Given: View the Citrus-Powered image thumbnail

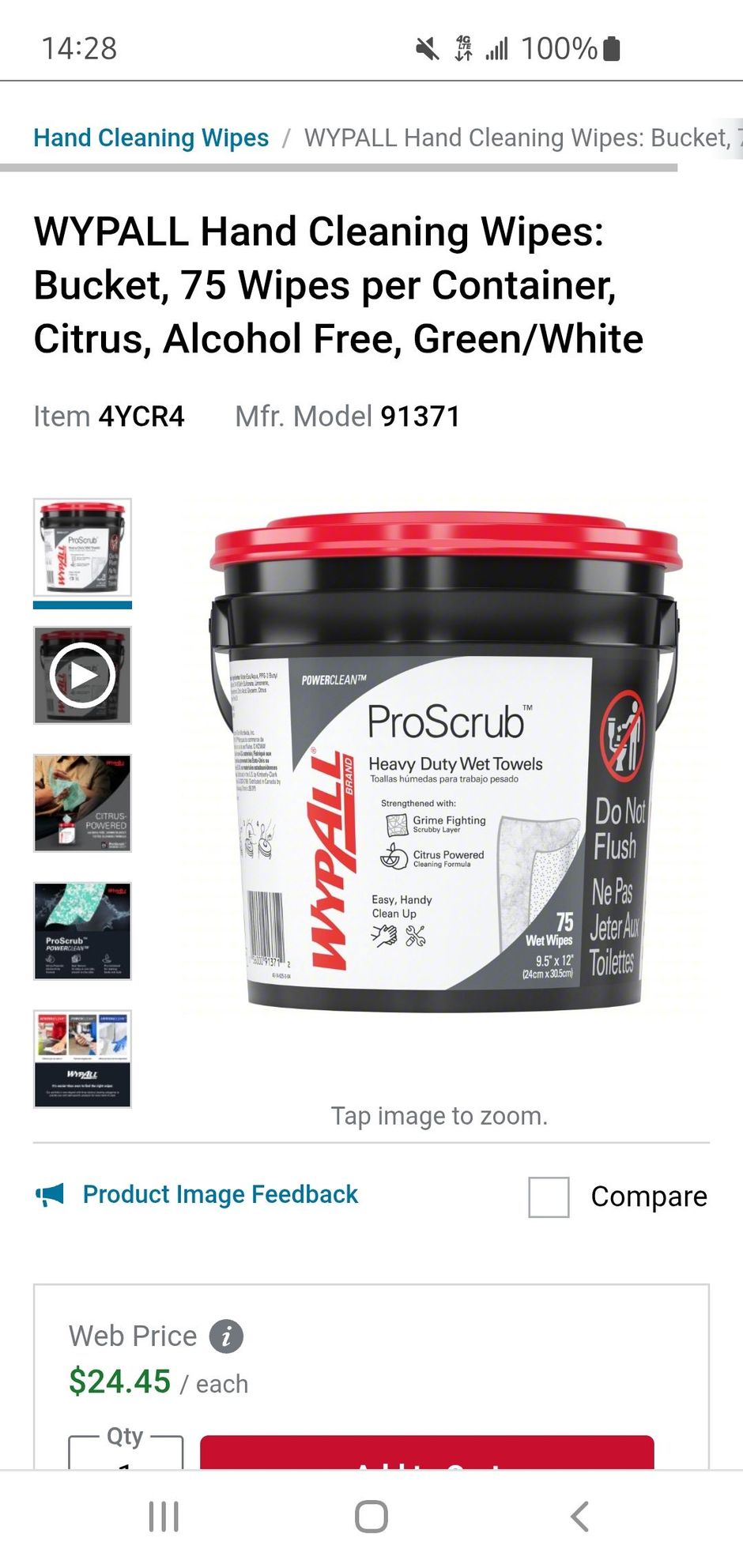Looking at the screenshot, I should click(82, 803).
